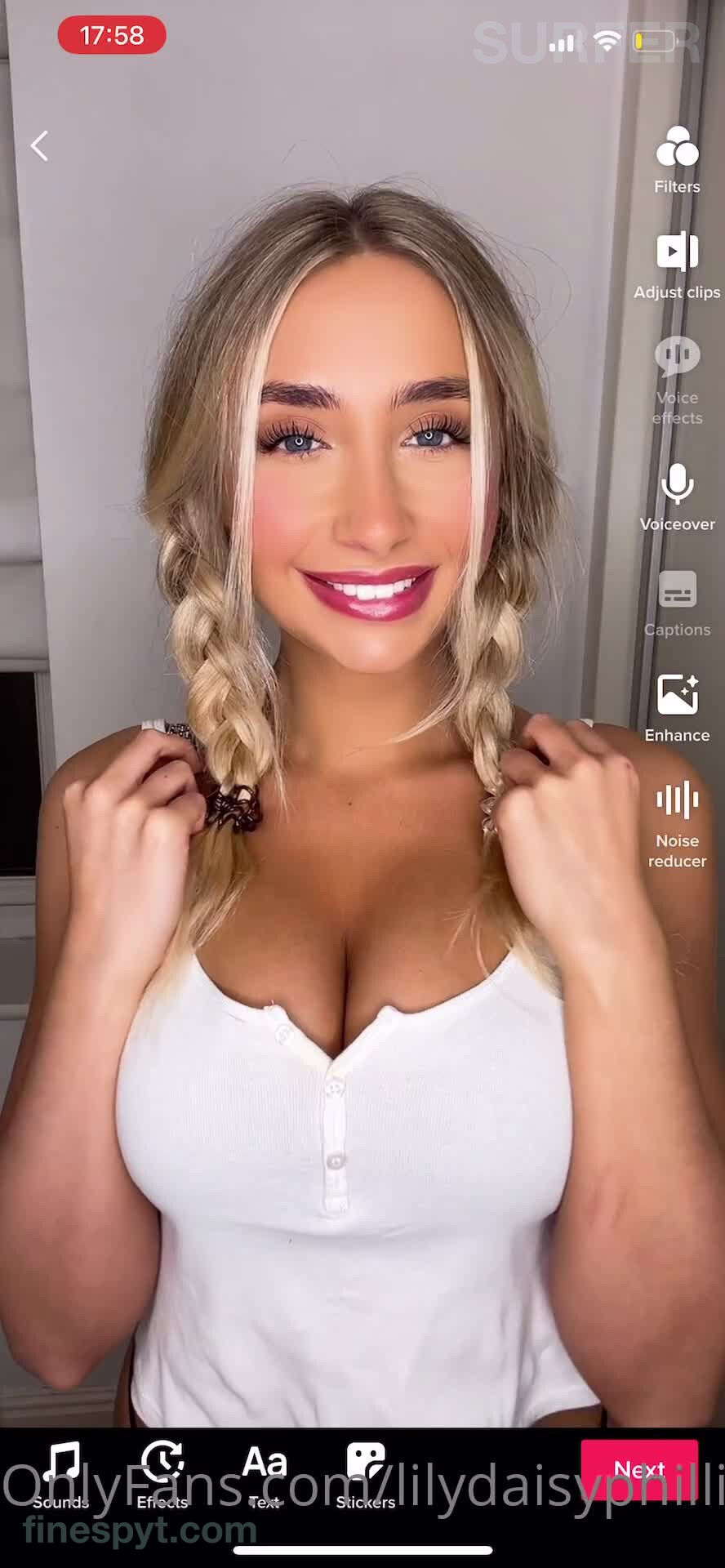725x1568 pixels.
Task: Open Adjust clips editor
Action: (677, 265)
